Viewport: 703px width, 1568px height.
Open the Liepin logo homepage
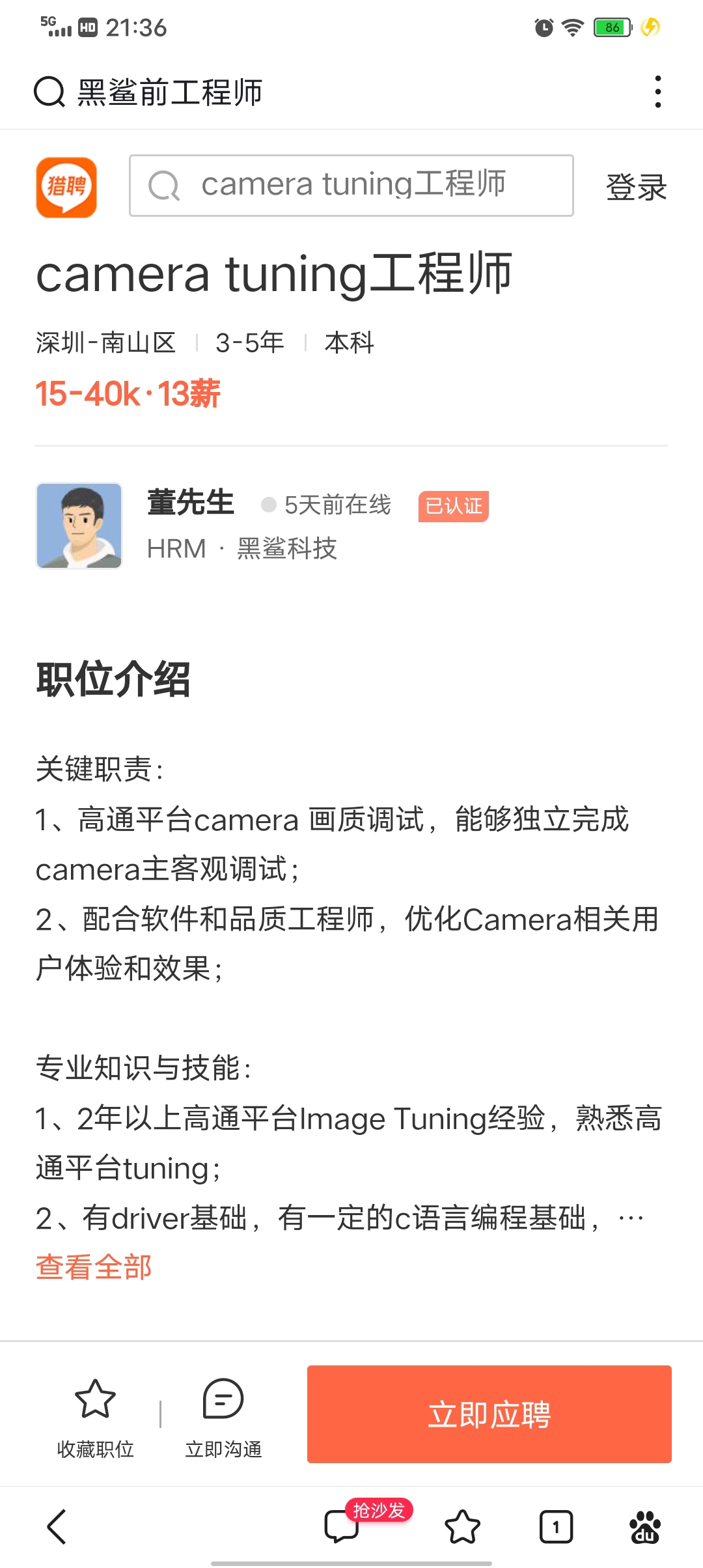tap(66, 187)
